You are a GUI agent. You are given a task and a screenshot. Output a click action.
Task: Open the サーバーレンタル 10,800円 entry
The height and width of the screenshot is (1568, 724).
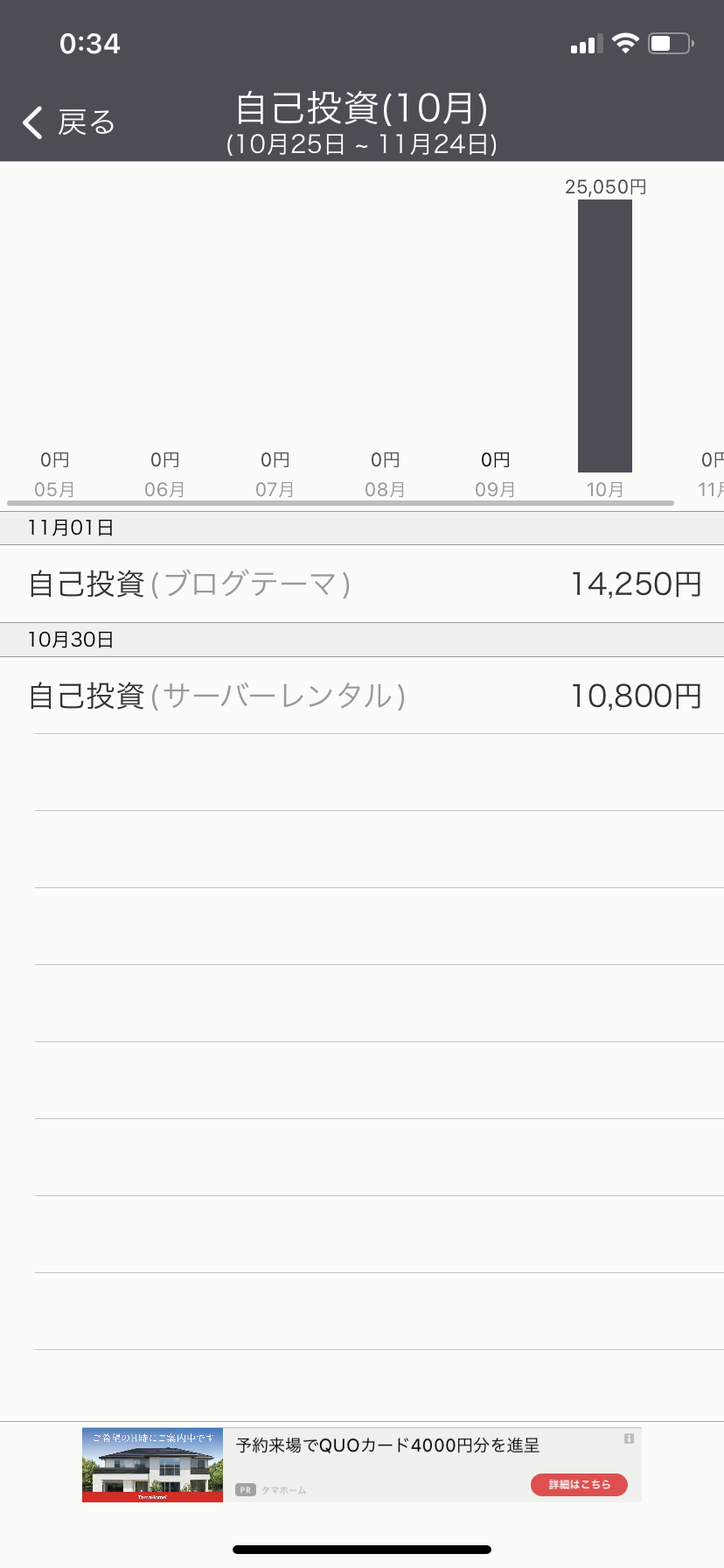pos(362,696)
